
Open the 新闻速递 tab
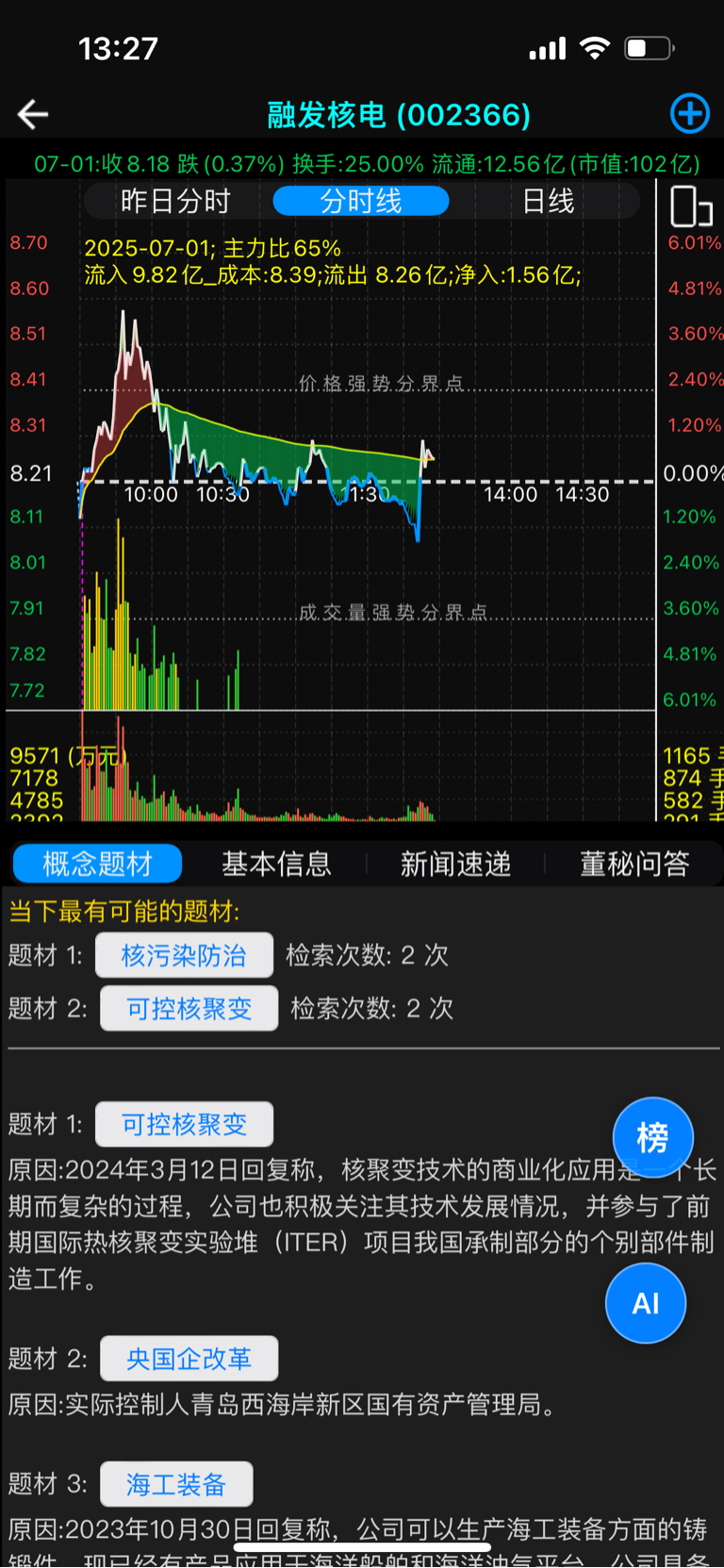coord(455,864)
